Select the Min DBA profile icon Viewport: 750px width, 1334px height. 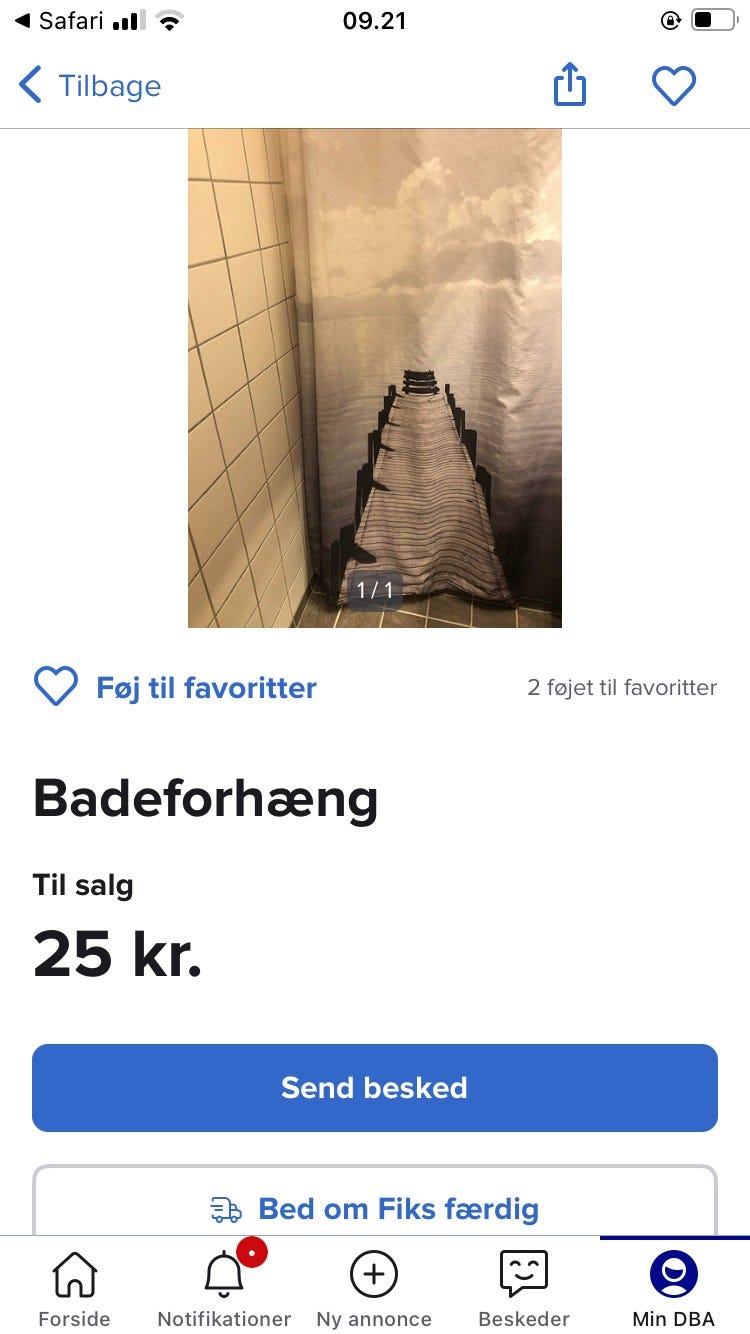click(673, 1274)
